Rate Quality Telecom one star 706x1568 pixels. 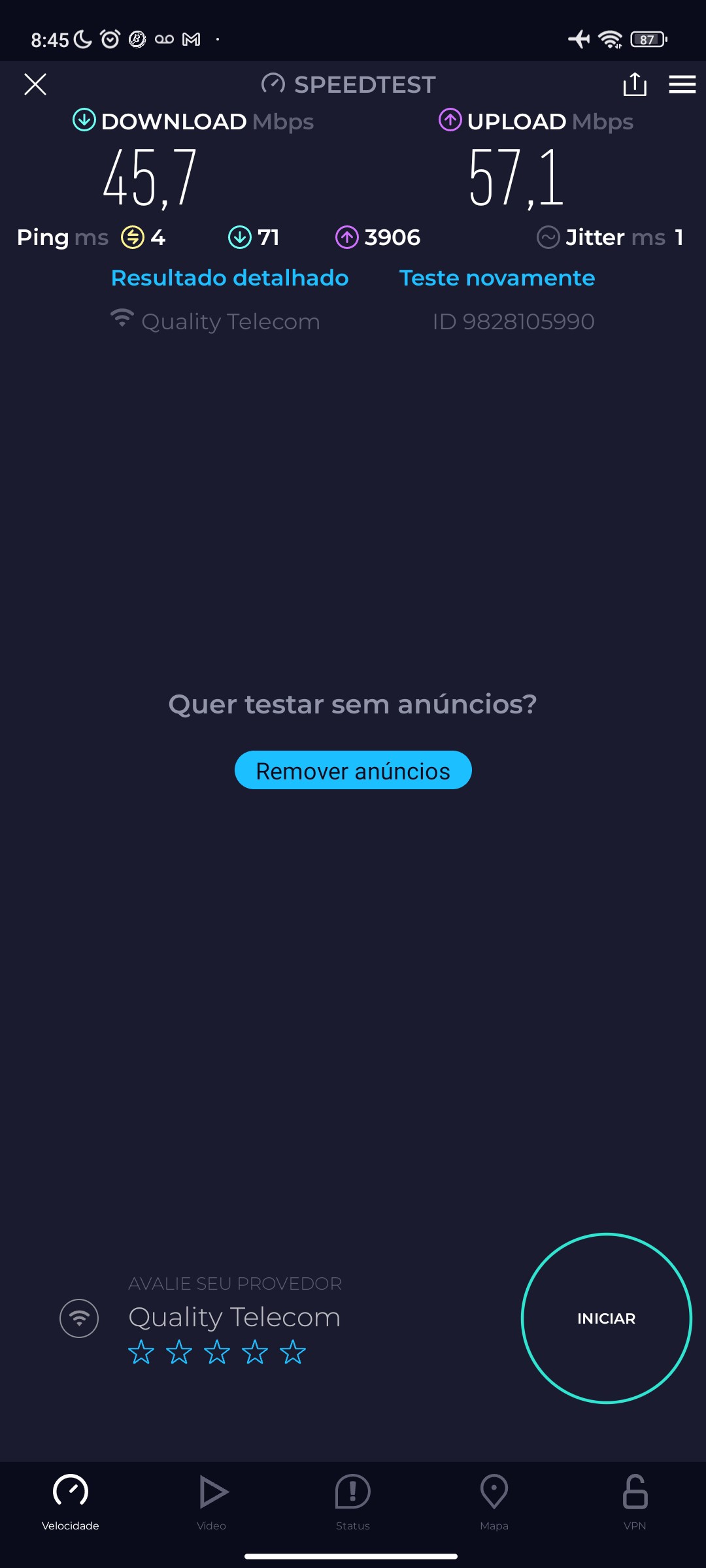tap(141, 1352)
